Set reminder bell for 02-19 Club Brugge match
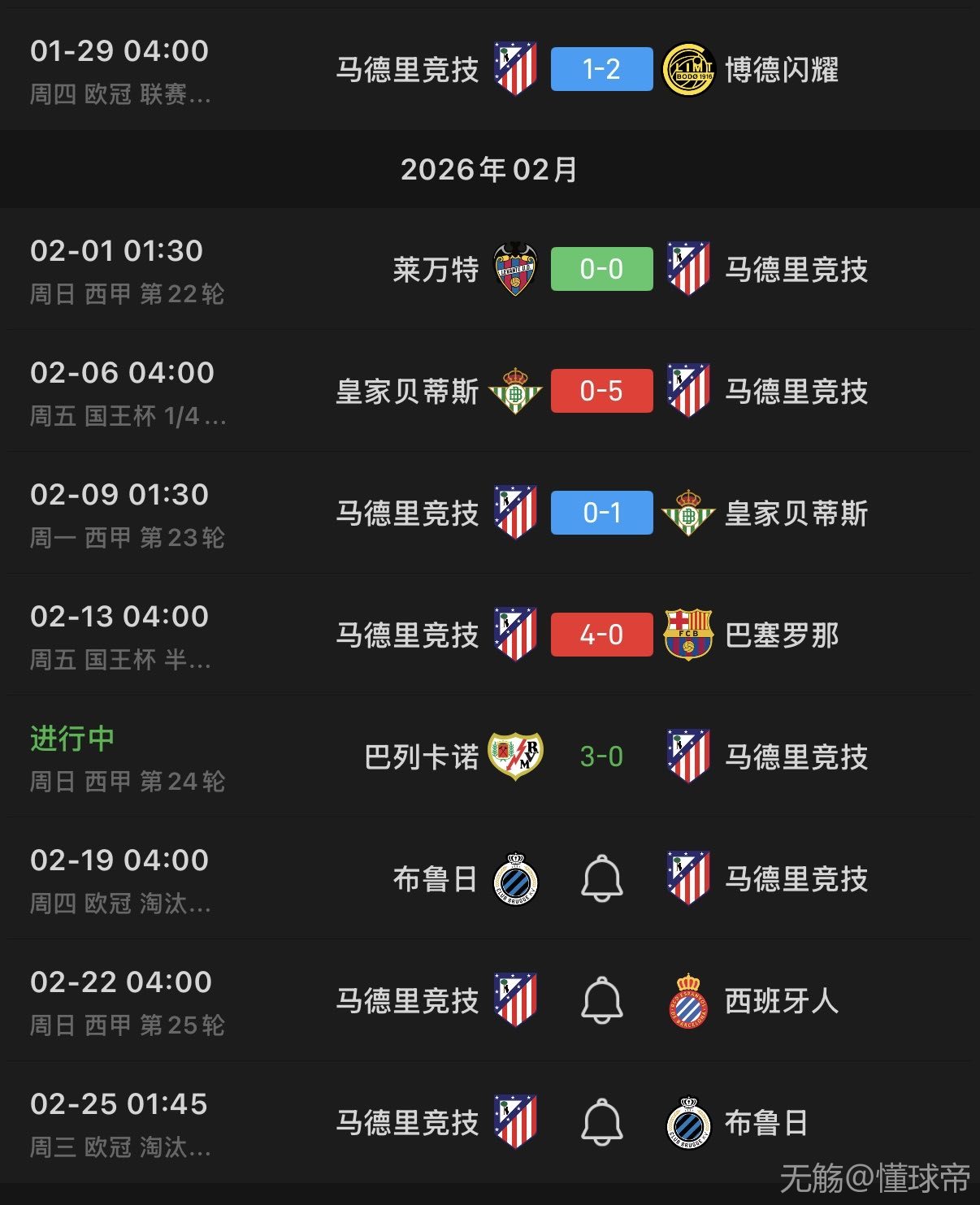980x1205 pixels. point(602,878)
